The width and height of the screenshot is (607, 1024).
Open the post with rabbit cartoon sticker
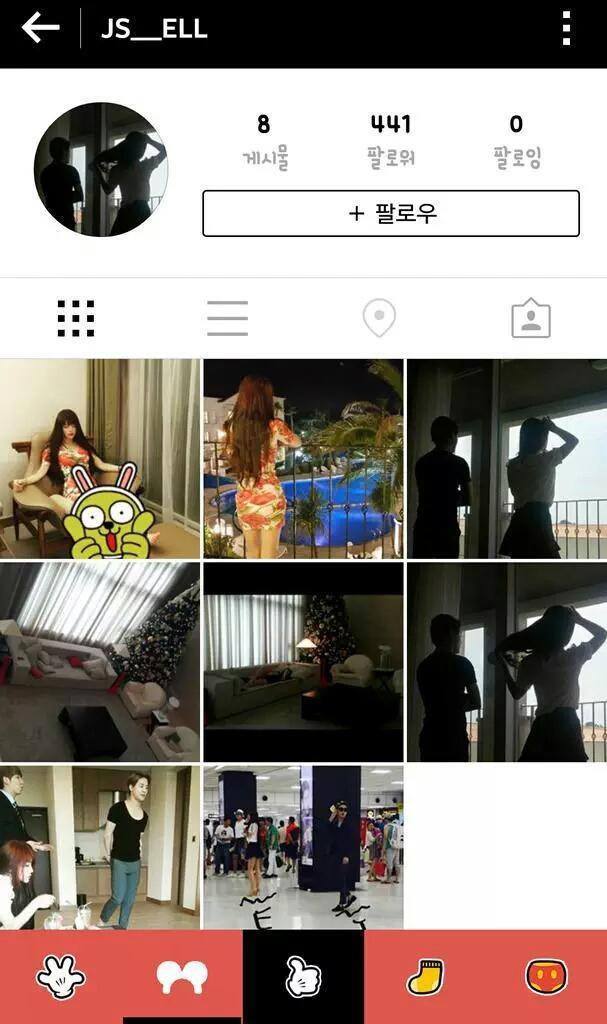coord(100,458)
